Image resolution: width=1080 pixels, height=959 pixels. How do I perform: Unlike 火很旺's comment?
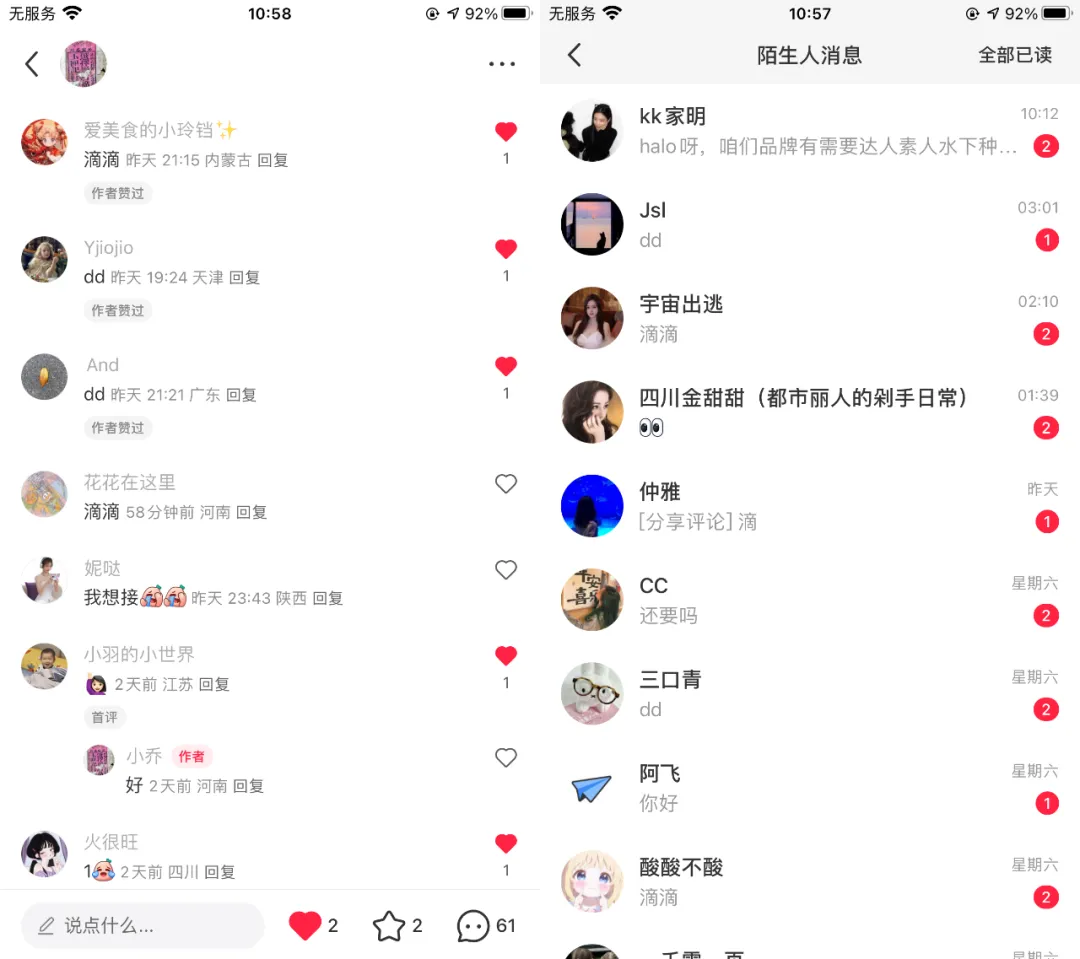point(506,844)
